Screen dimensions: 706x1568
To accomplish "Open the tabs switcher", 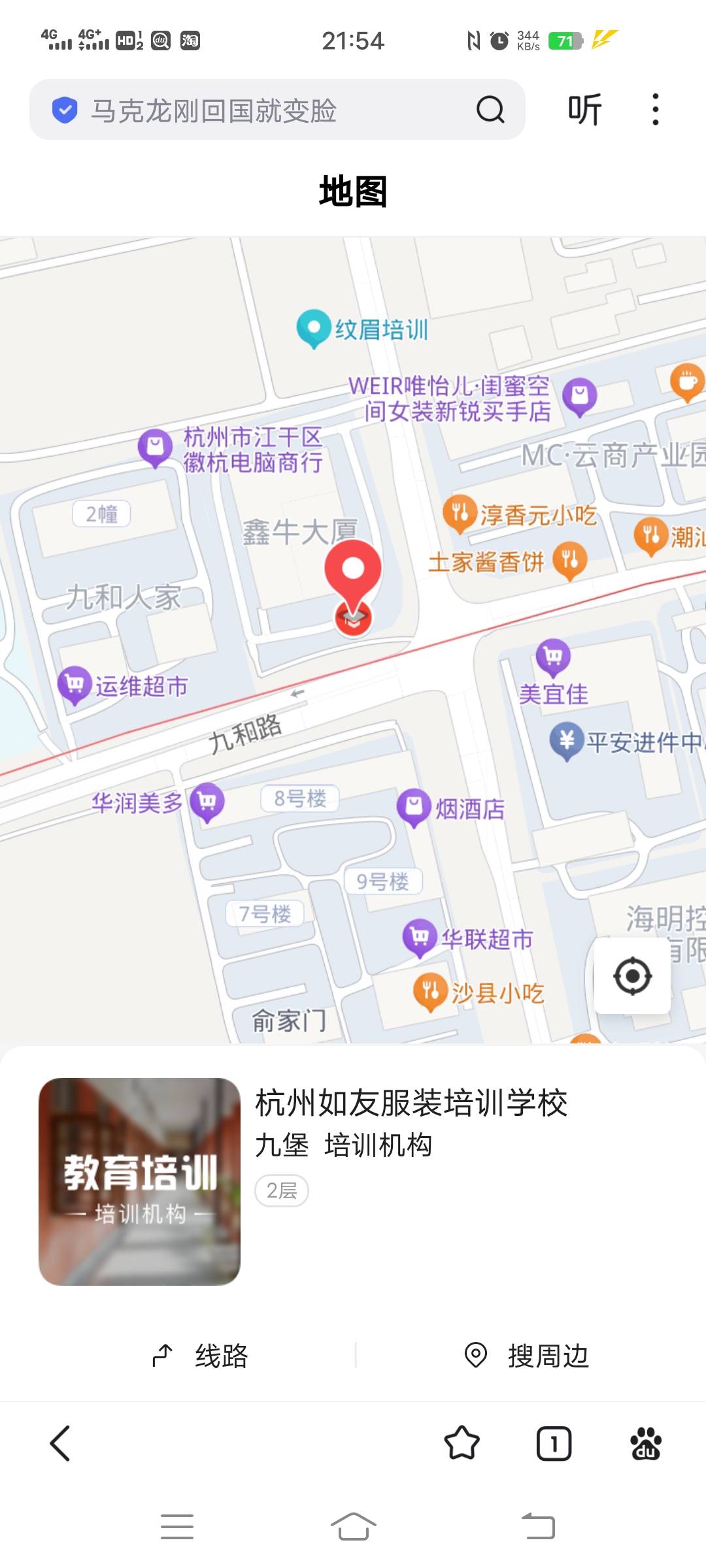I will [554, 1443].
